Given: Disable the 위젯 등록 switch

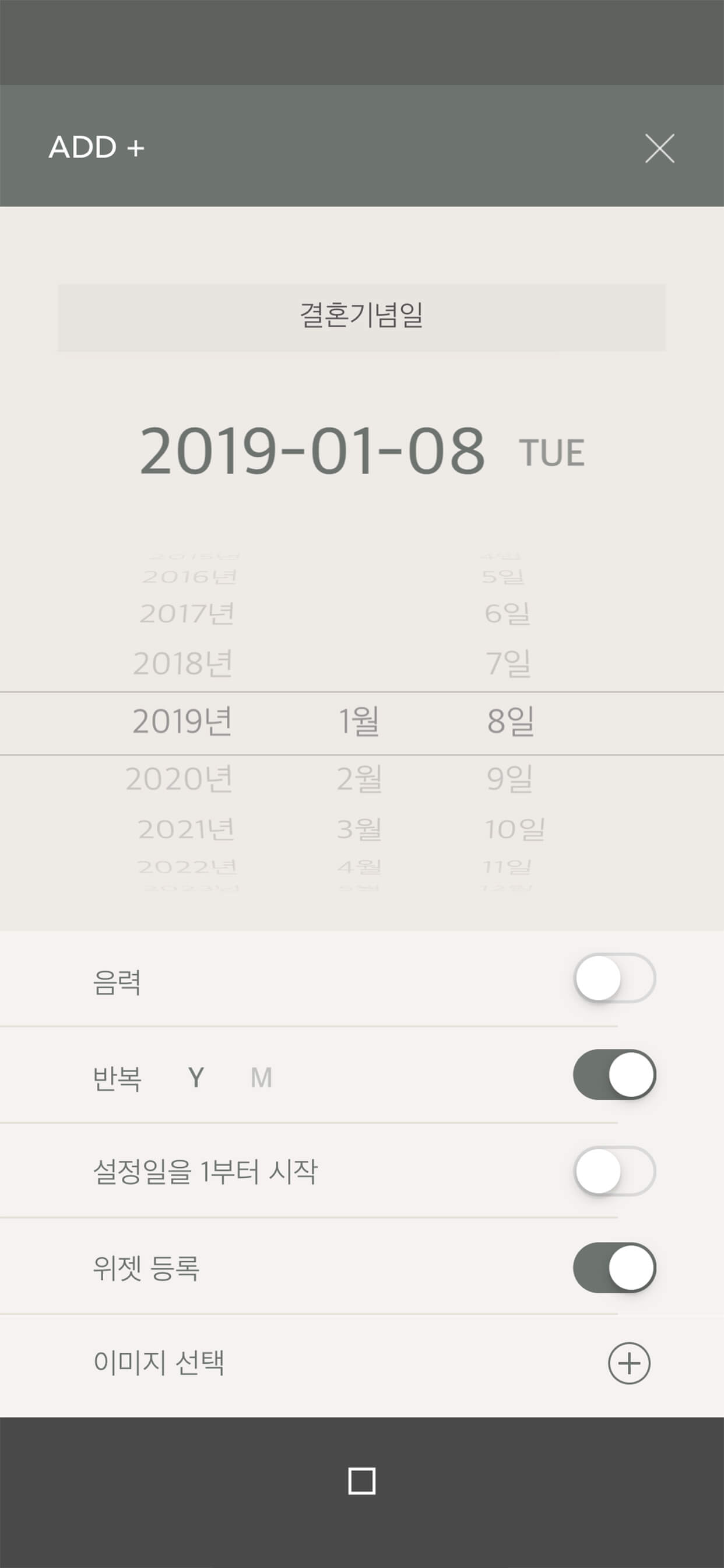Looking at the screenshot, I should (614, 1268).
